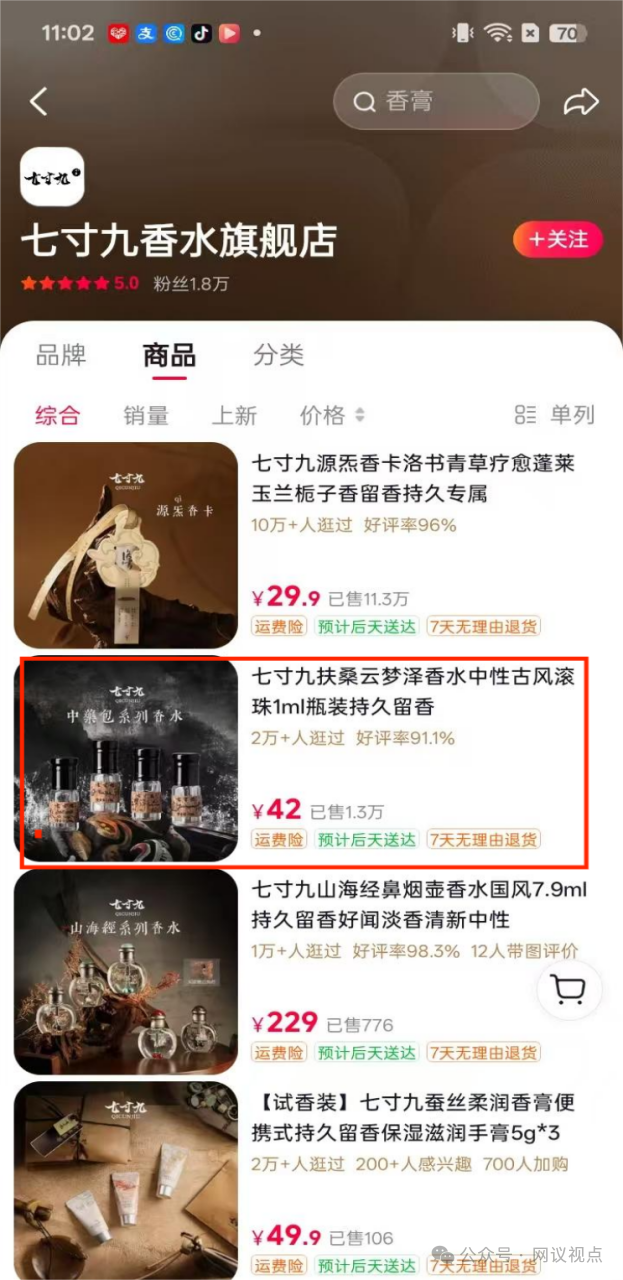Select the 商品 tab
This screenshot has width=623, height=1280.
click(x=169, y=356)
